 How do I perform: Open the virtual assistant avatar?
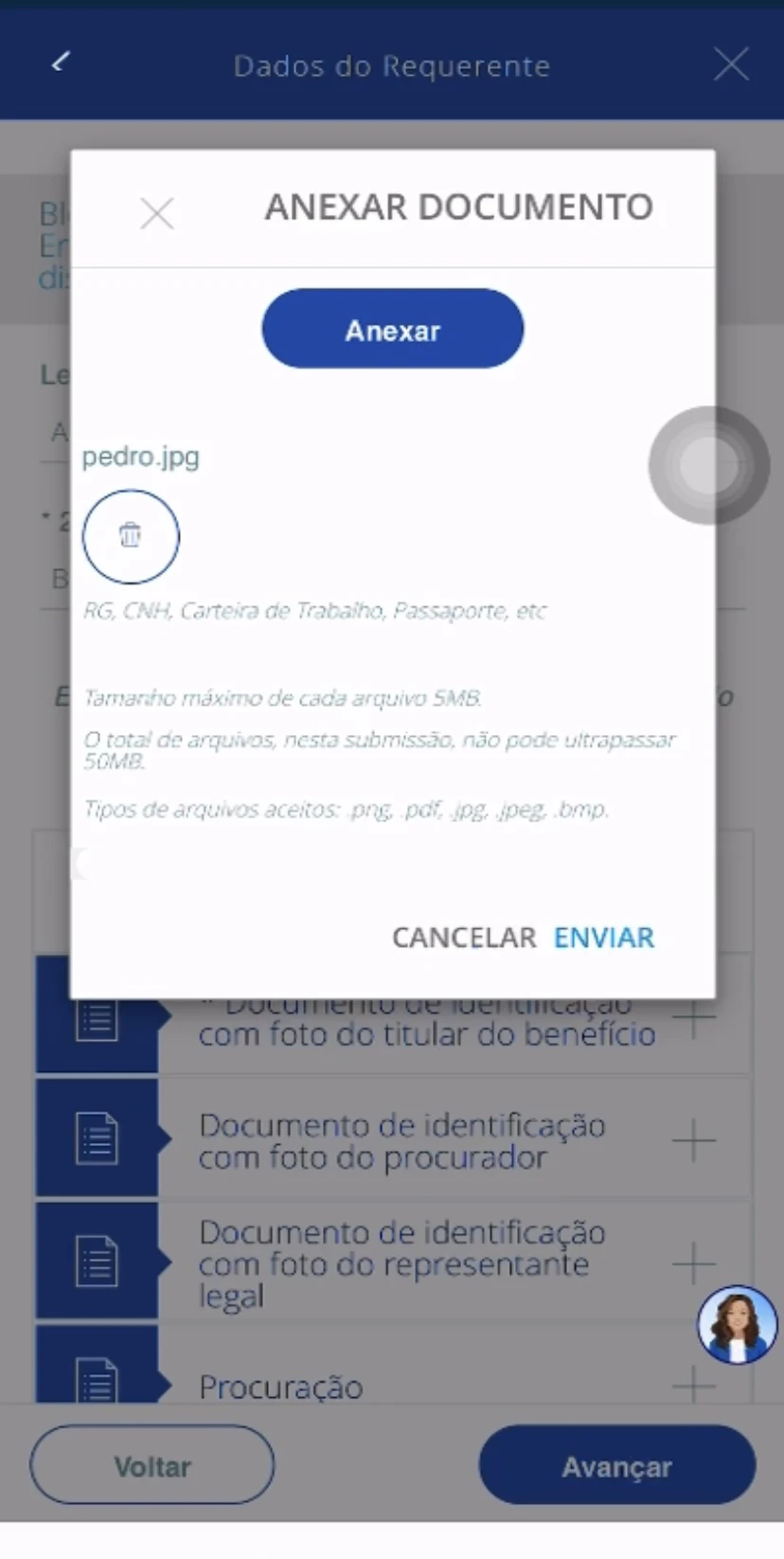[x=738, y=1324]
